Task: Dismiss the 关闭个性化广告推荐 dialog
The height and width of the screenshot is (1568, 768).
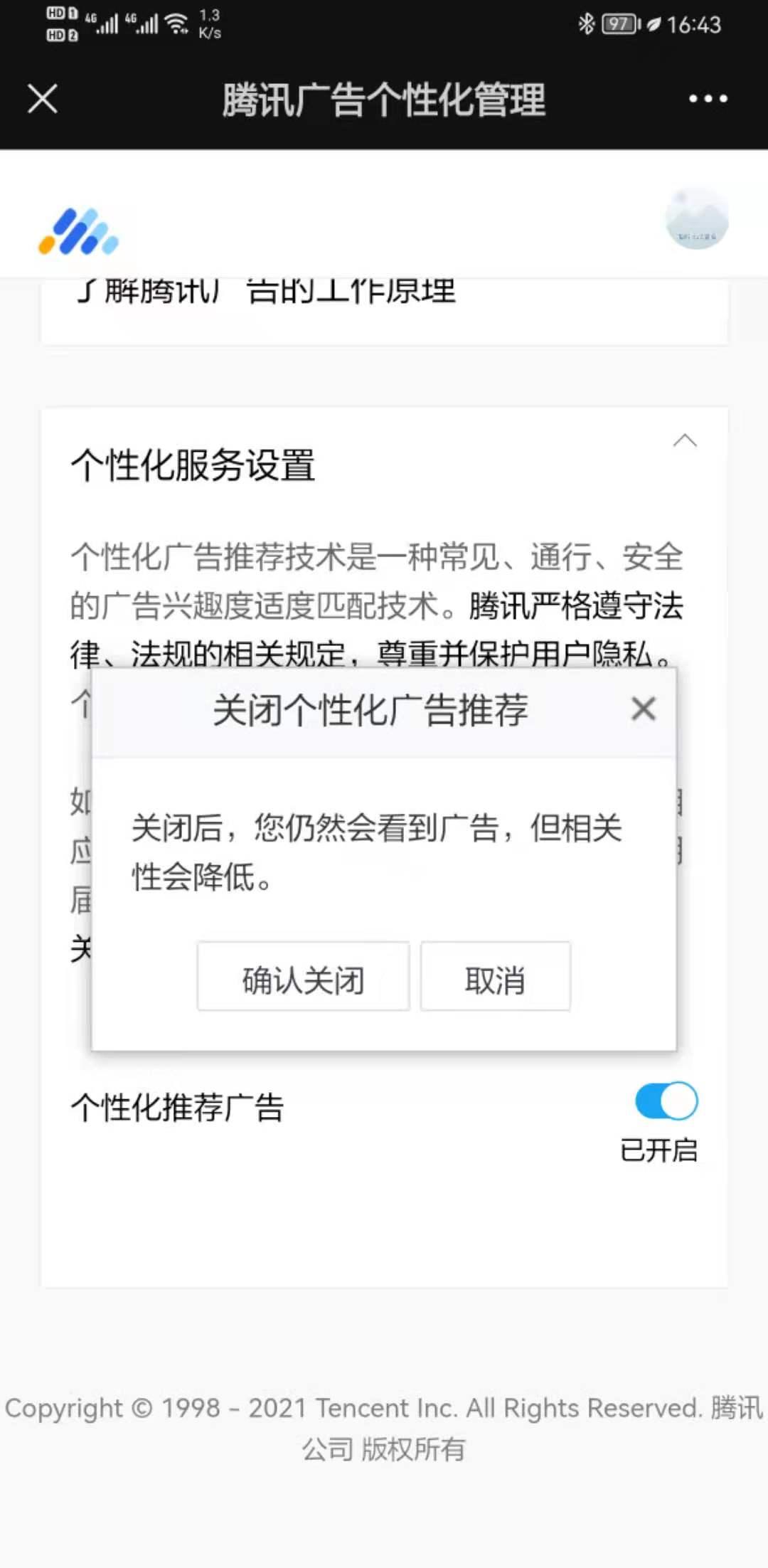Action: click(x=643, y=709)
